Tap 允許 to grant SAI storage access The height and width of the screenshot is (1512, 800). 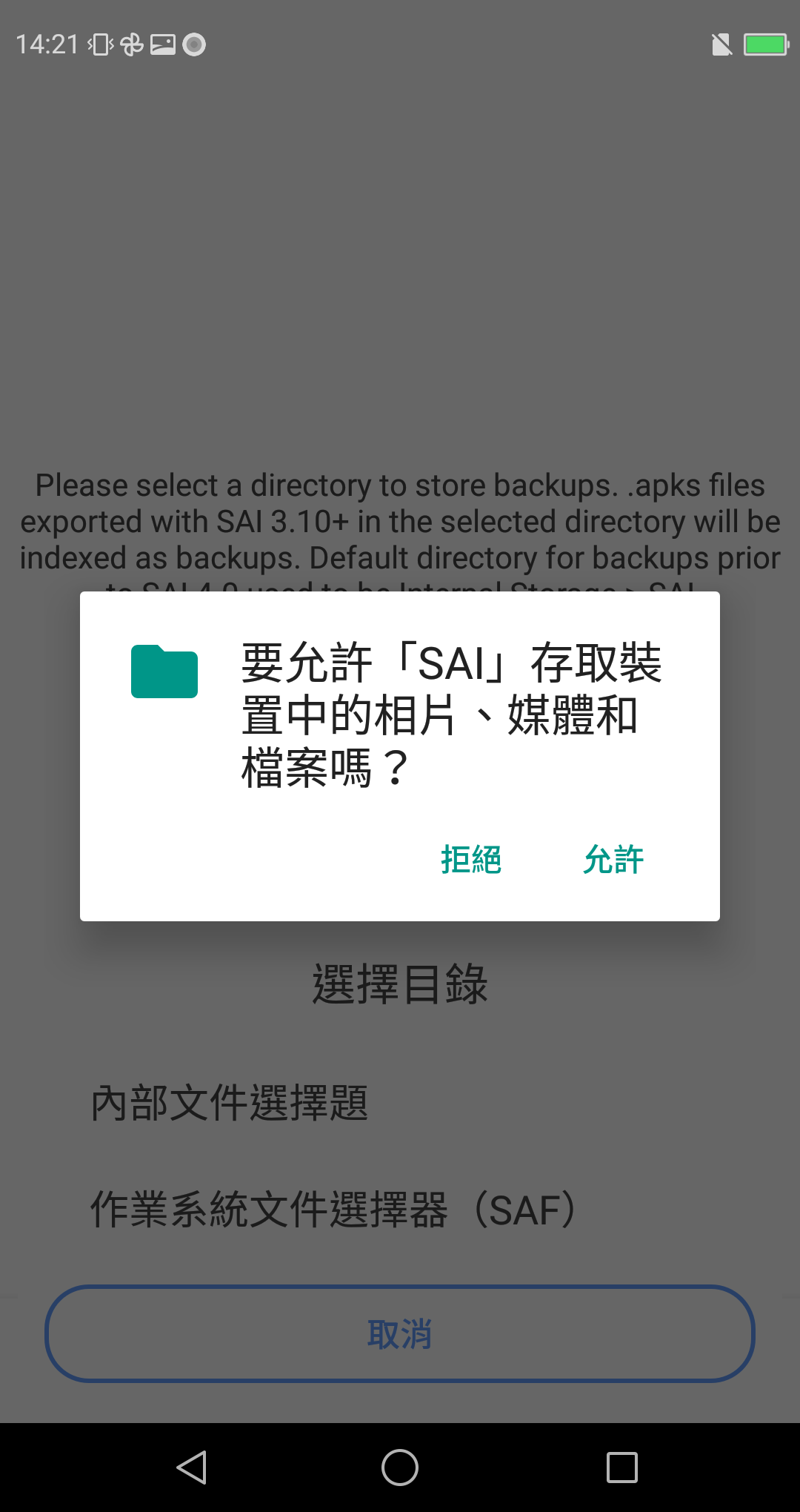[613, 860]
